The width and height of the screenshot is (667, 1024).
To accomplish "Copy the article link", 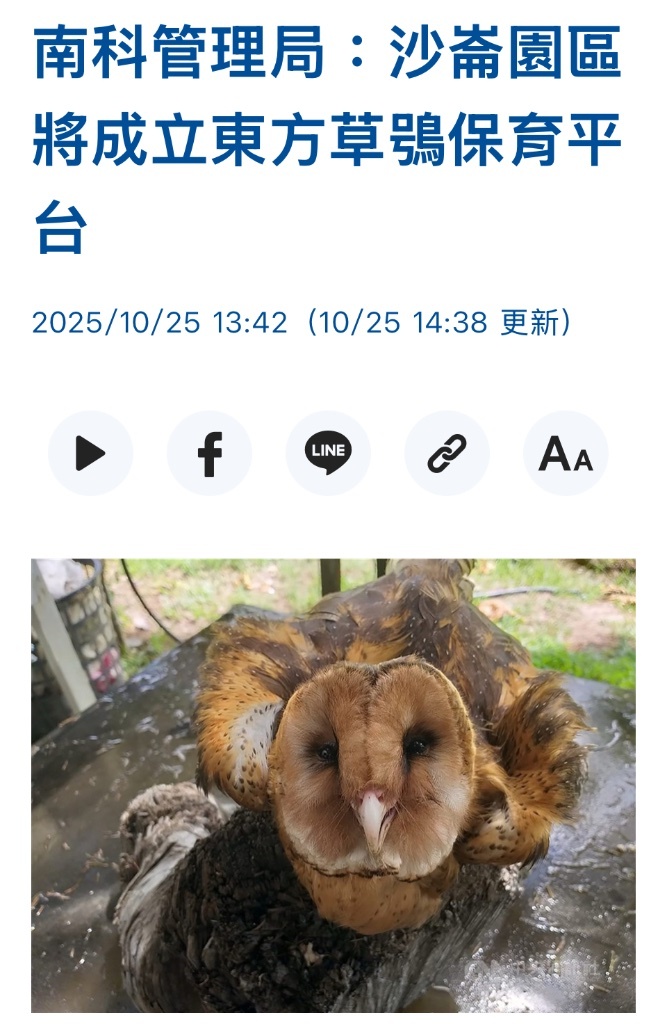I will pos(447,453).
